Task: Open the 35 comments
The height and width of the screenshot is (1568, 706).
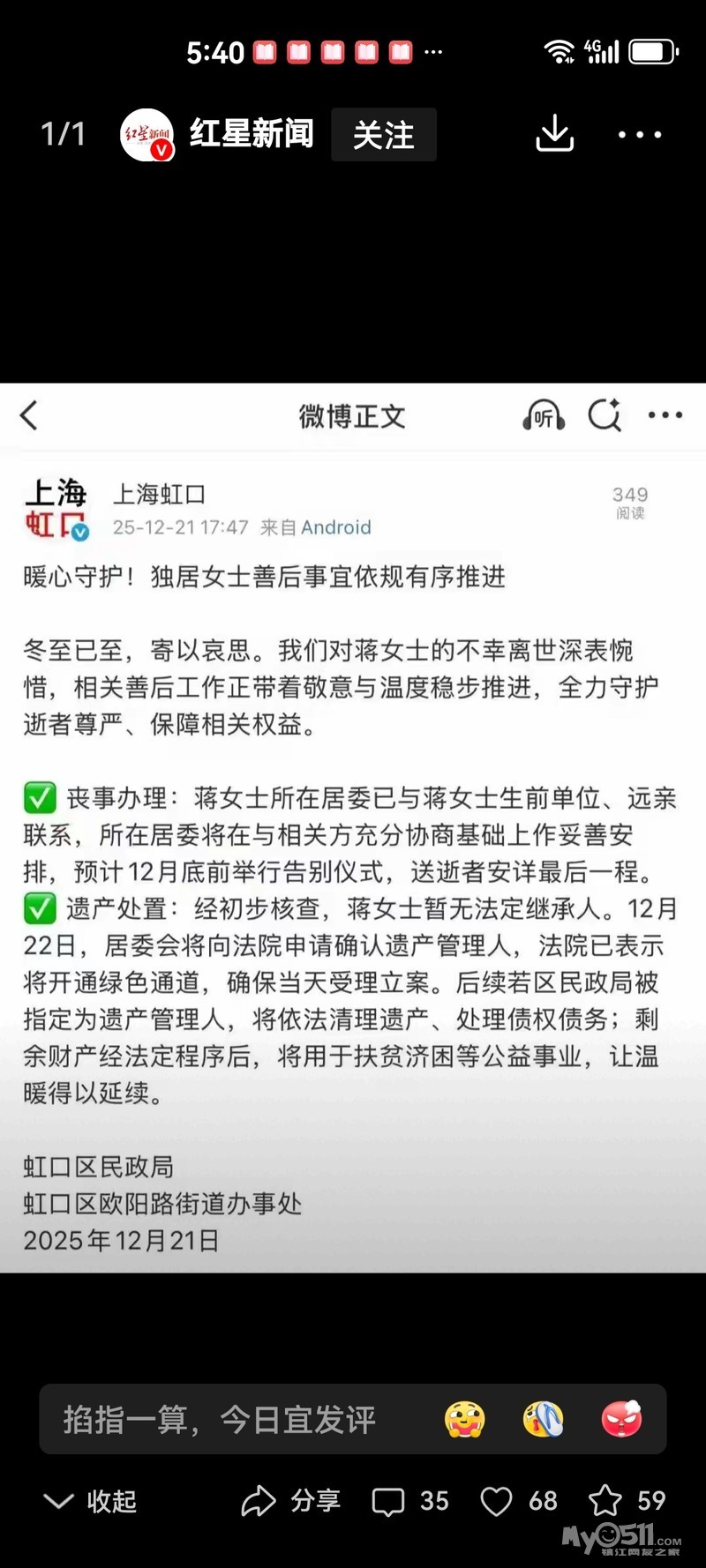Action: point(410,1501)
